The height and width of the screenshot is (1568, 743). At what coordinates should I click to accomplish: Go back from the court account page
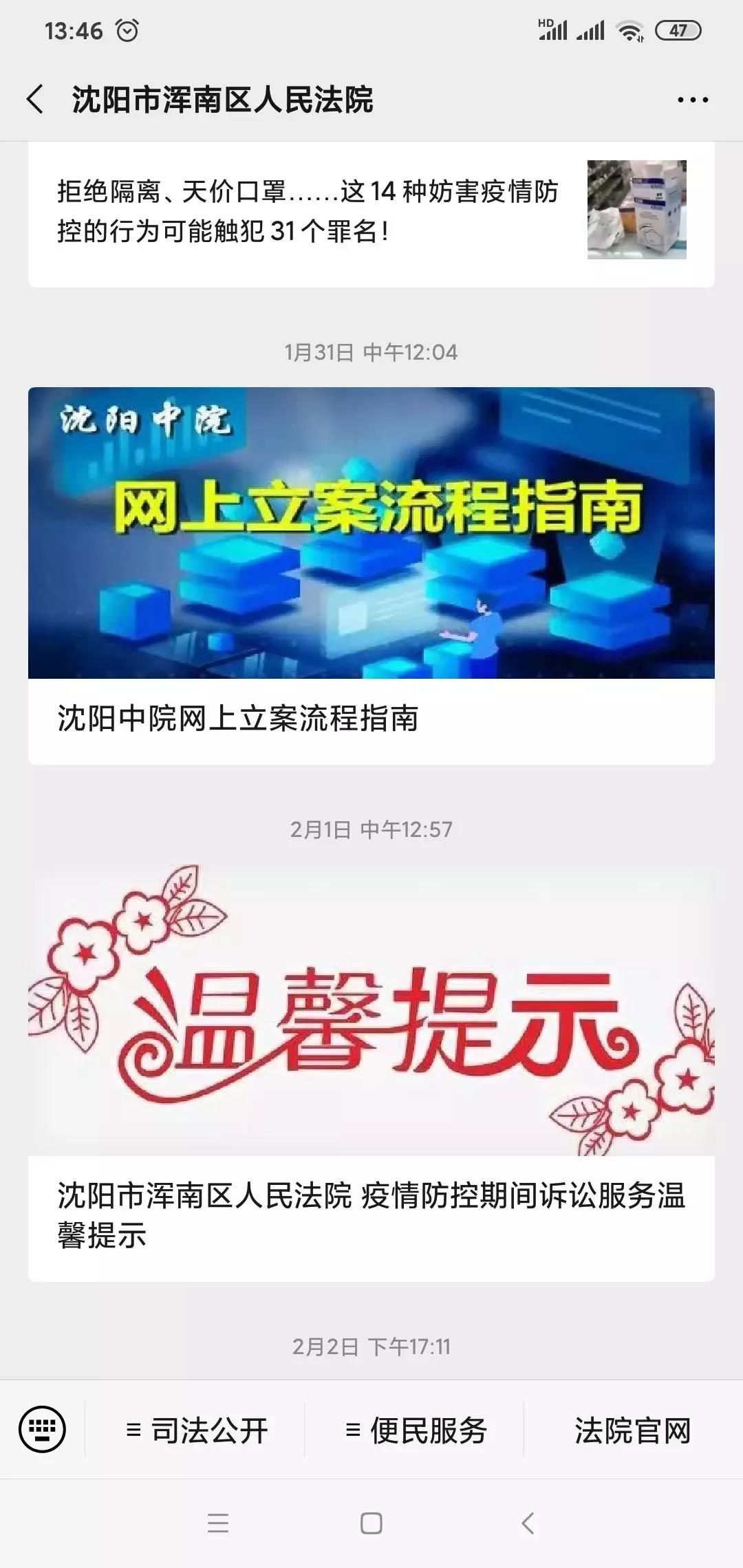point(36,99)
